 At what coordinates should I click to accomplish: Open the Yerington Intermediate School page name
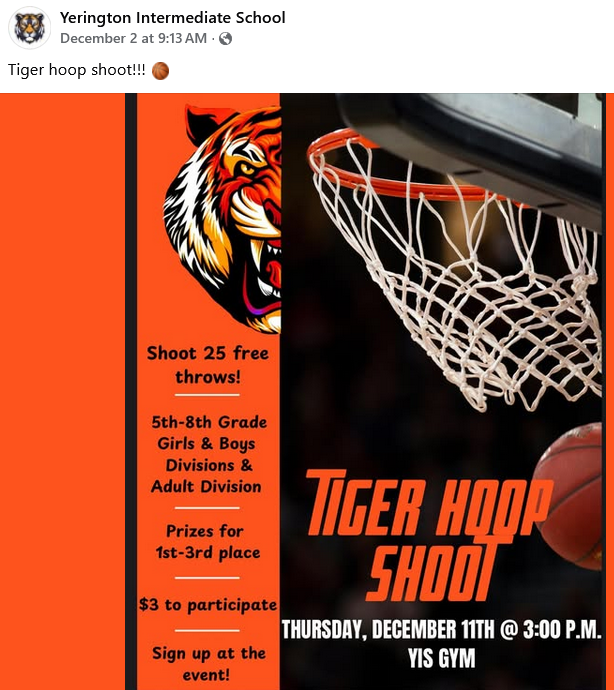[x=172, y=18]
